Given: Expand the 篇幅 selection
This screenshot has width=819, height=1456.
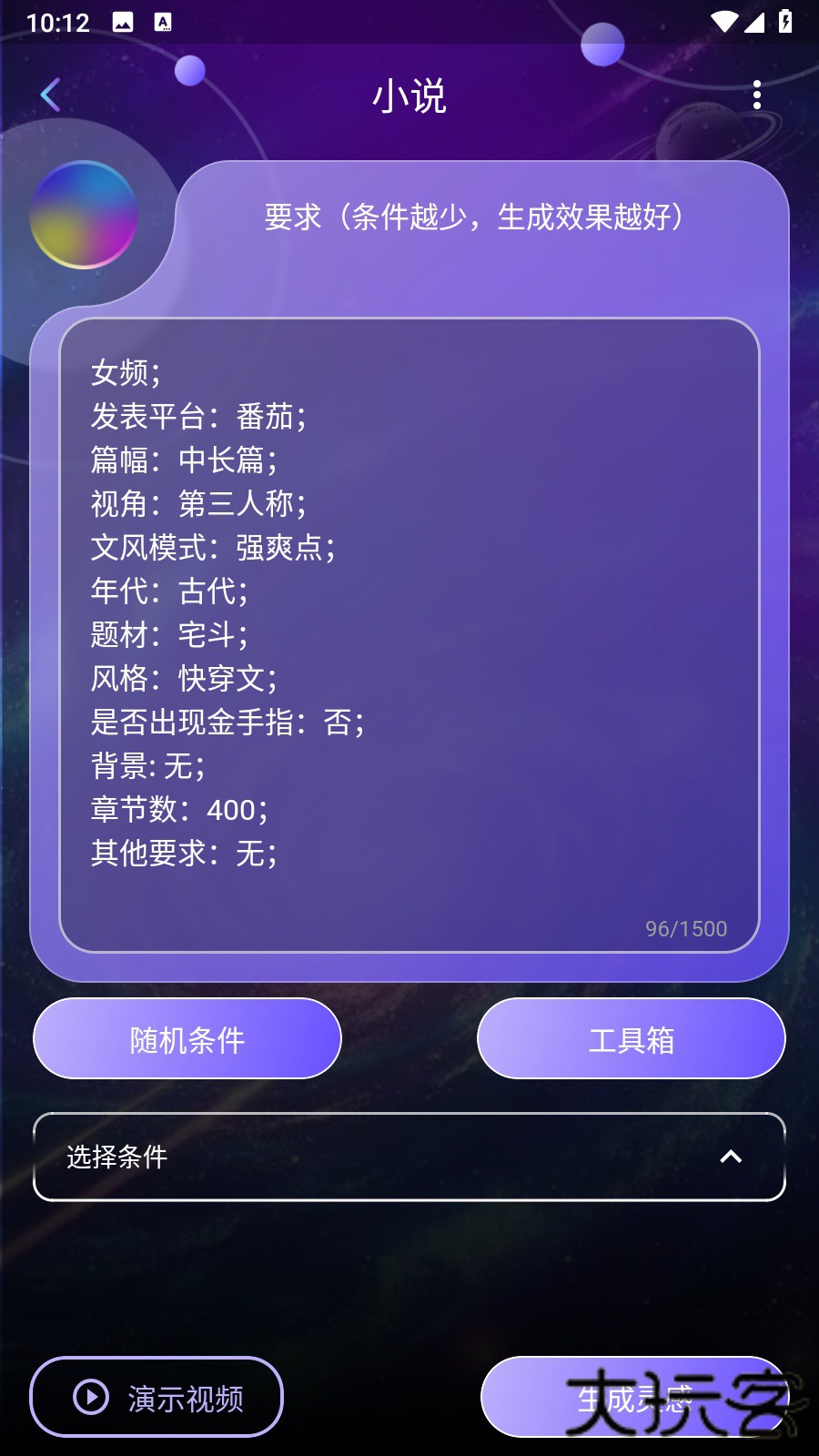Looking at the screenshot, I should click(184, 460).
